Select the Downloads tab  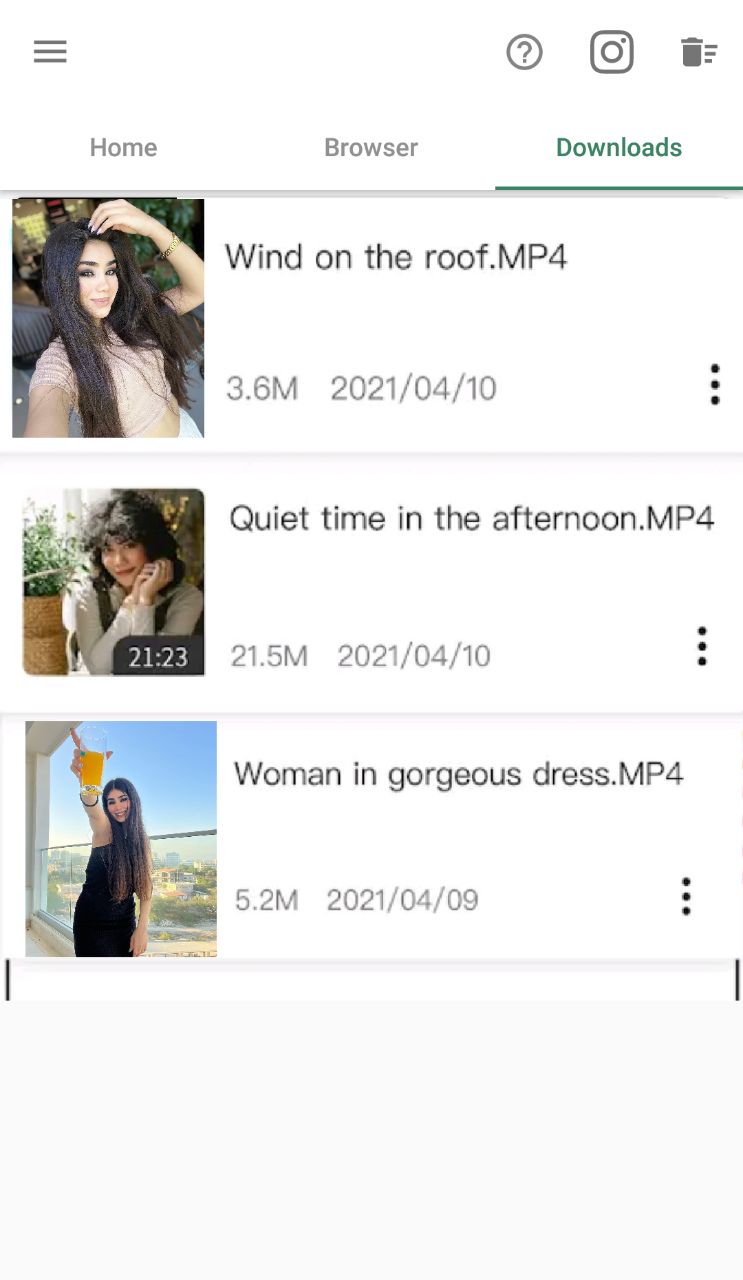(619, 147)
